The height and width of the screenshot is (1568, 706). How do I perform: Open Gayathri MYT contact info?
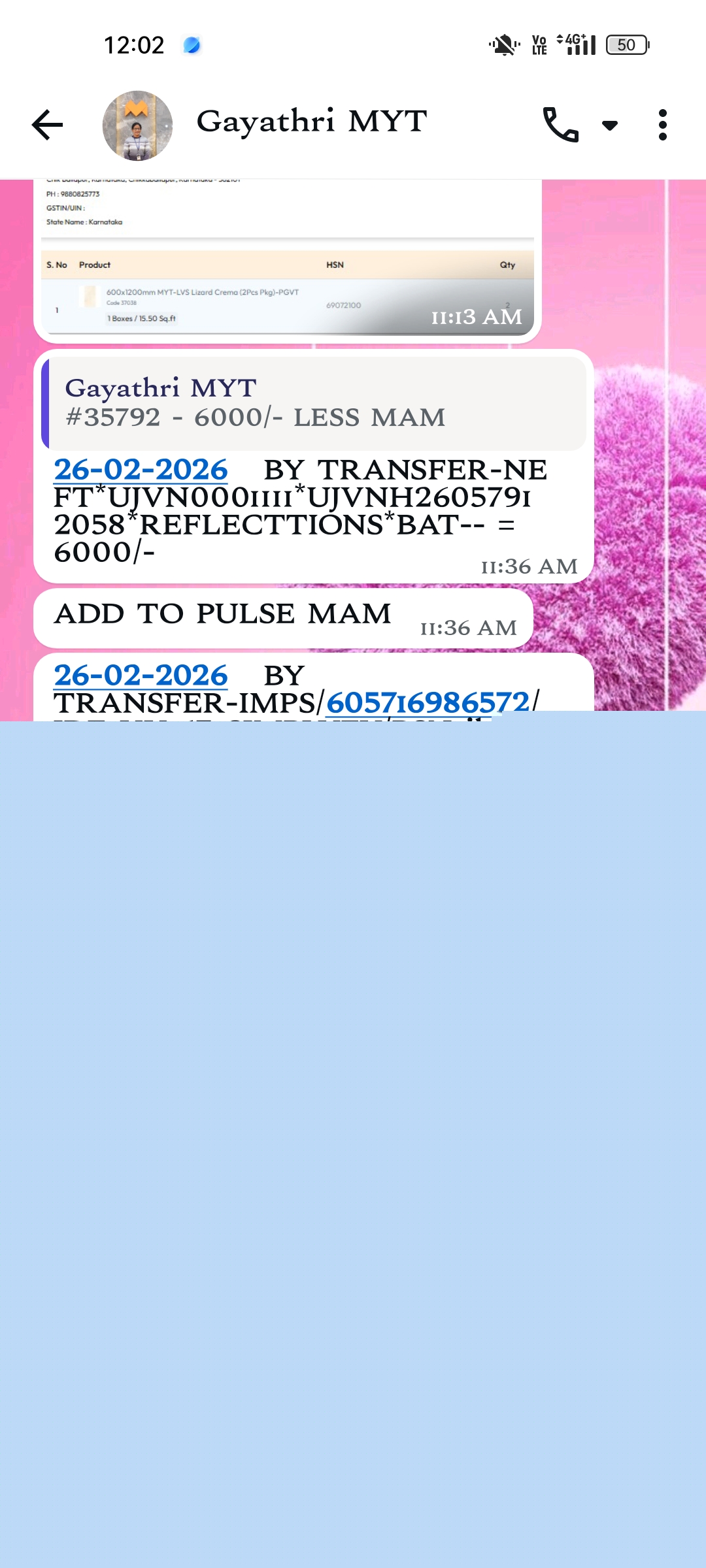click(x=312, y=122)
